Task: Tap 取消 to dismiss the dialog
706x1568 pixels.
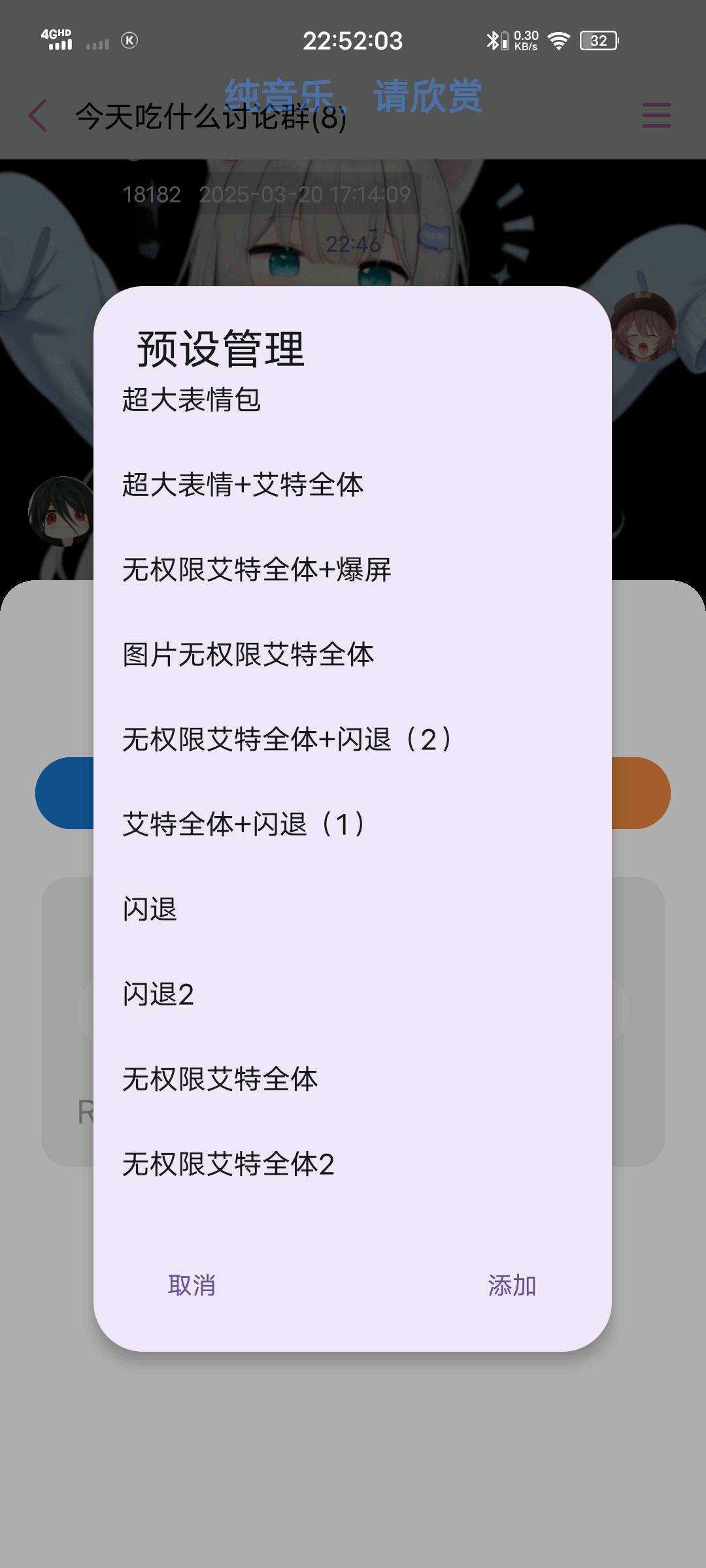Action: (192, 1285)
